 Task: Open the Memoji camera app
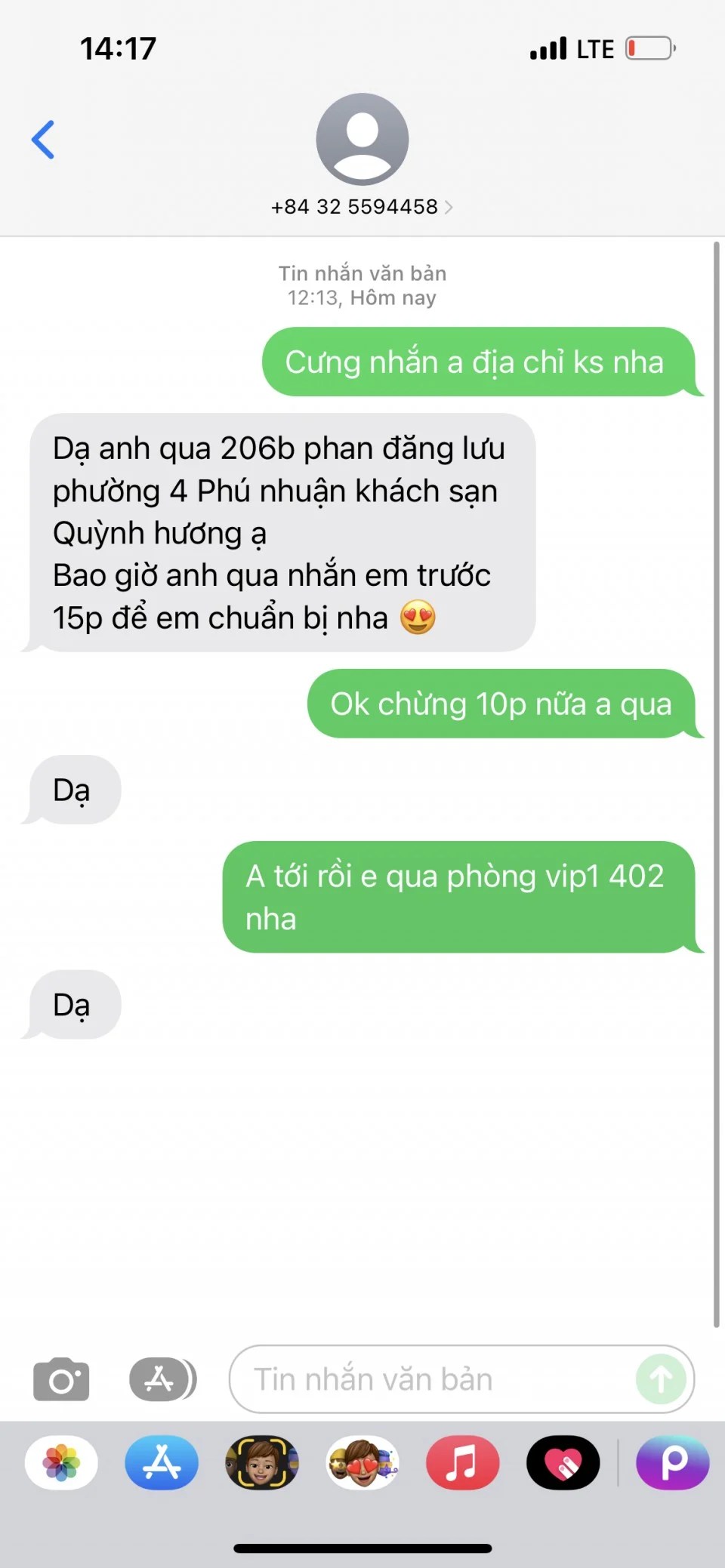(261, 1463)
